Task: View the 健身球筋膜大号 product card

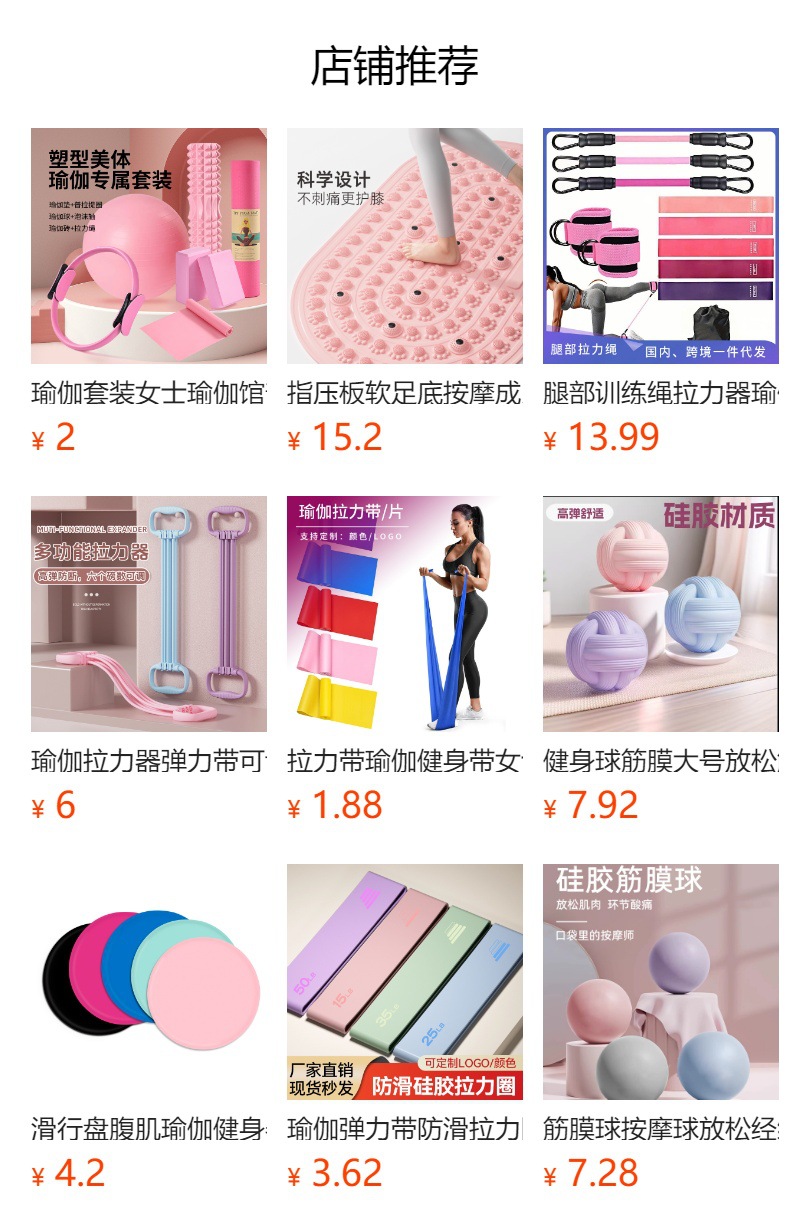Action: (661, 660)
